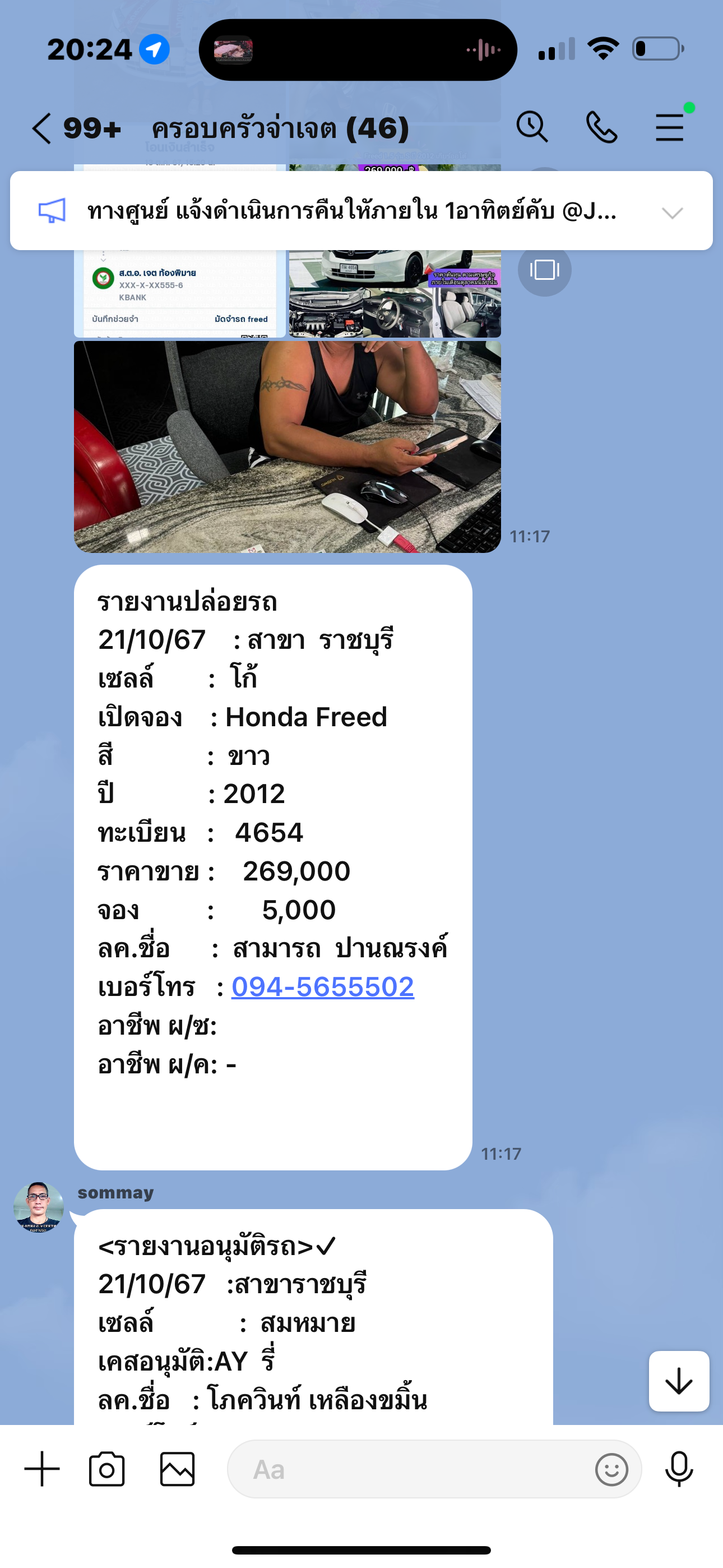The width and height of the screenshot is (723, 1568).
Task: Go back to the chat list
Action: click(x=41, y=128)
